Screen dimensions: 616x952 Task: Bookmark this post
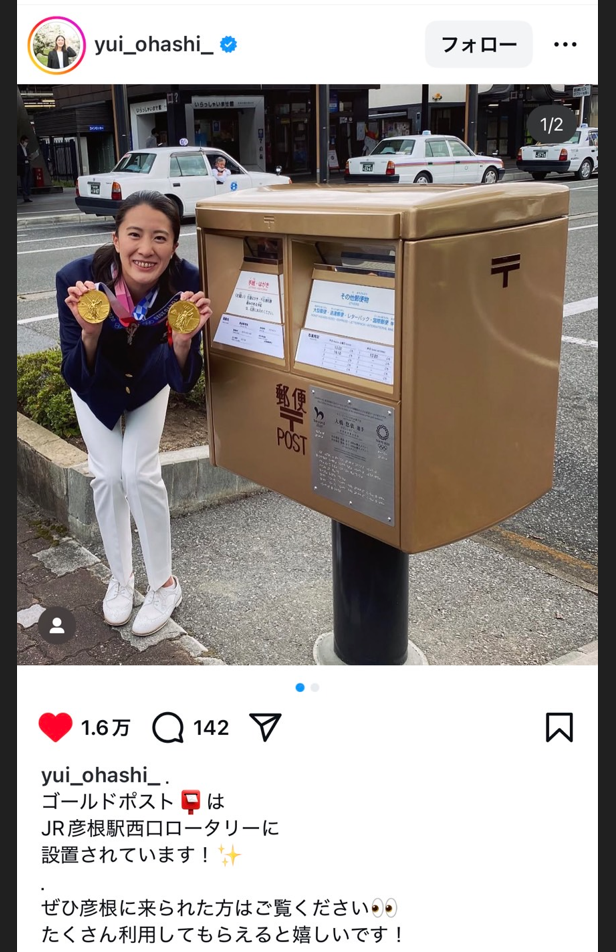(x=559, y=727)
